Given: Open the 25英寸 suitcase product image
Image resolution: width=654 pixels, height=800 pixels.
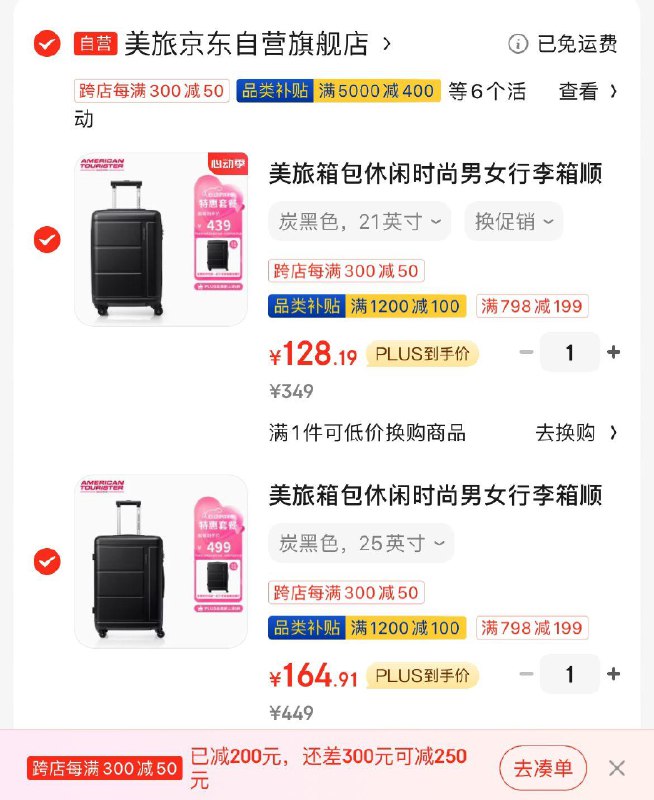Looking at the screenshot, I should (x=160, y=561).
